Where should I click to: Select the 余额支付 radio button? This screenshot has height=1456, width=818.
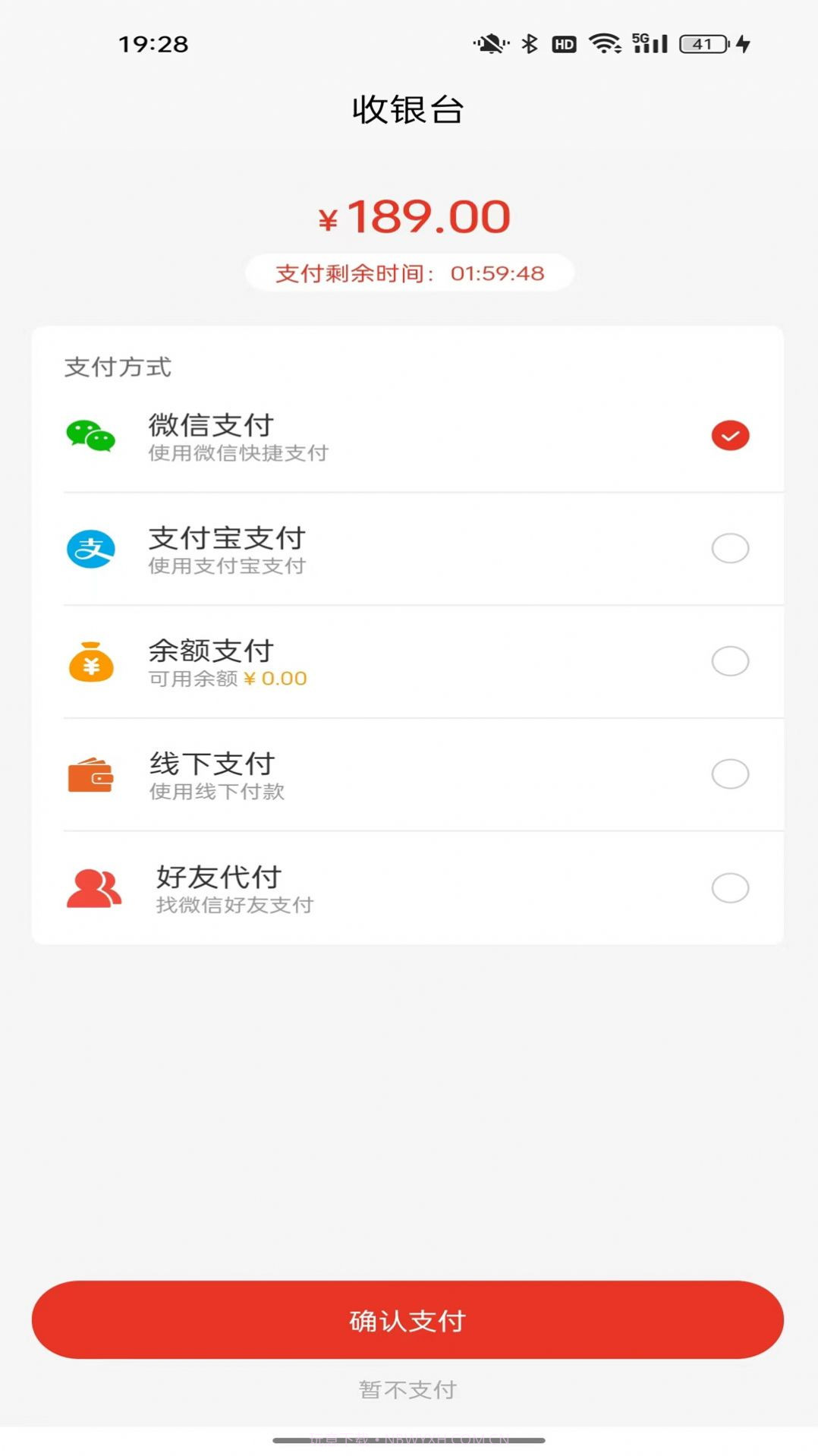pyautogui.click(x=729, y=661)
